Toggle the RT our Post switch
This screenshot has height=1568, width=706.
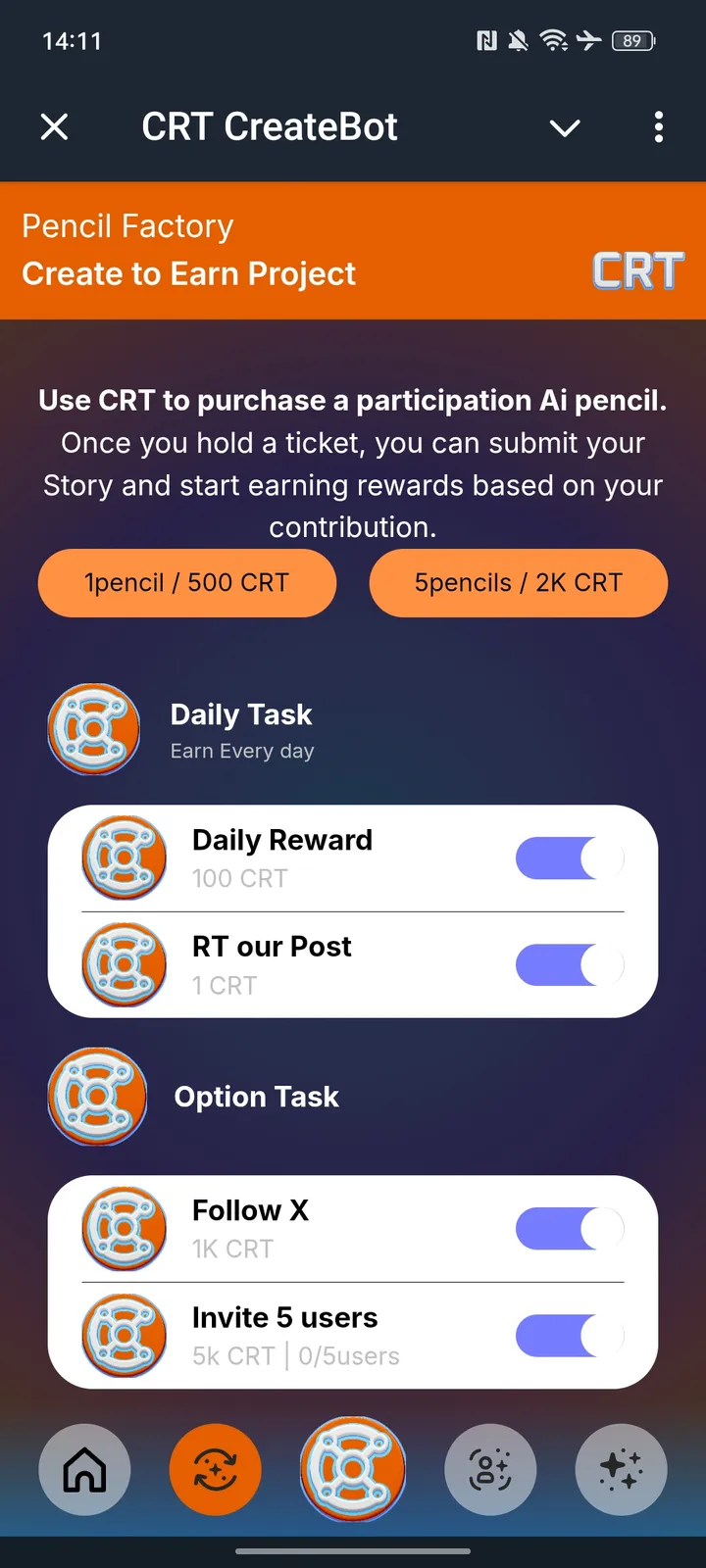pyautogui.click(x=570, y=965)
